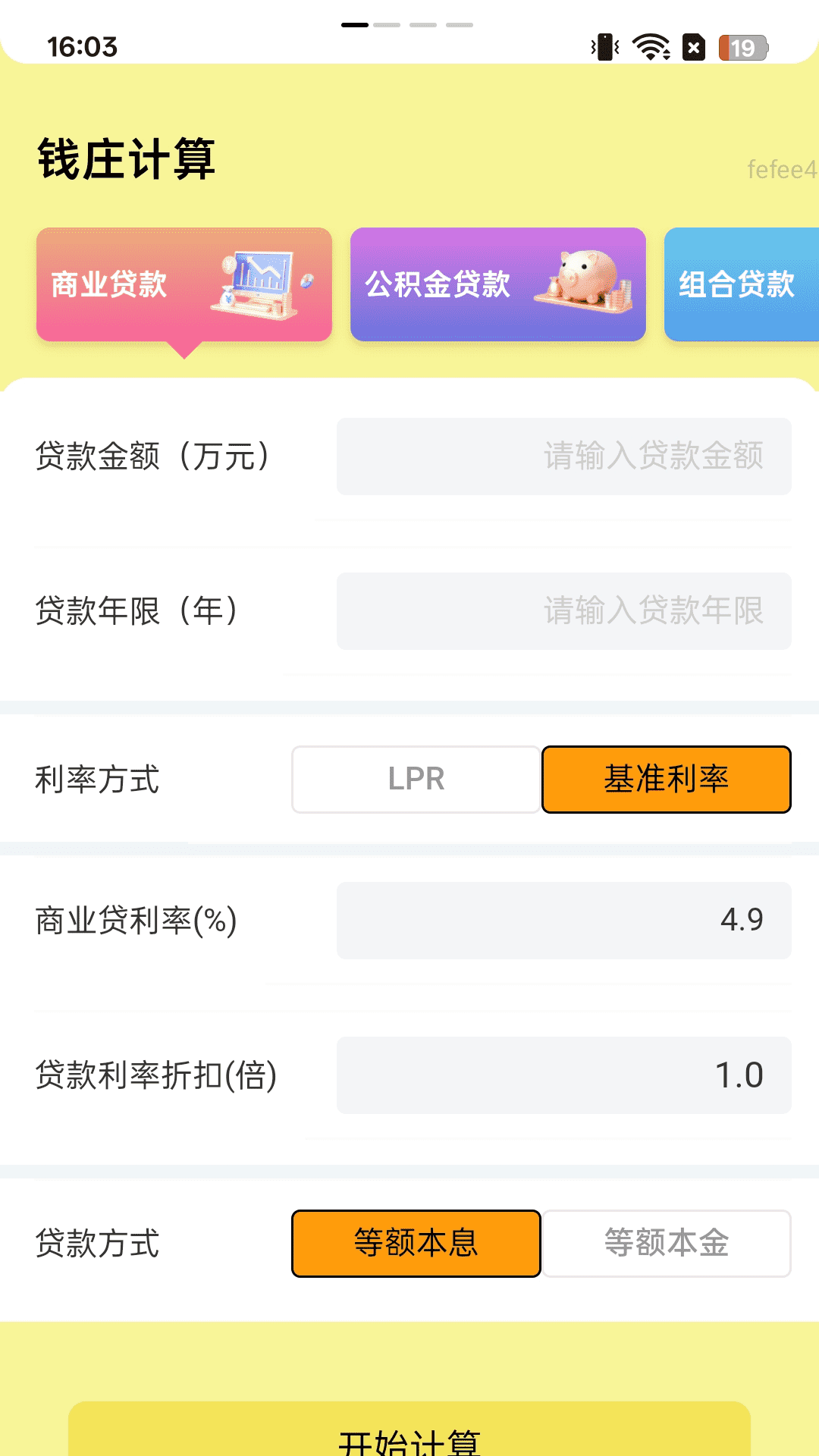Tap the Wi-Fi icon in the status bar
Screen dimensions: 819x1456
(x=650, y=47)
